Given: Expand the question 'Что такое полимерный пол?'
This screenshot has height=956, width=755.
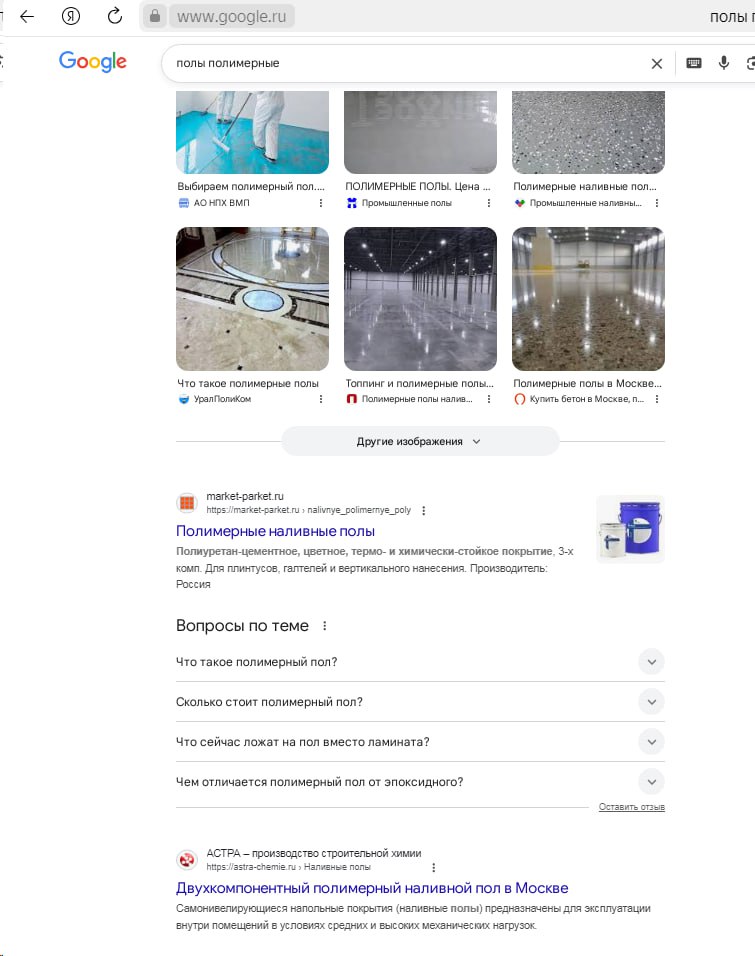Looking at the screenshot, I should (651, 662).
